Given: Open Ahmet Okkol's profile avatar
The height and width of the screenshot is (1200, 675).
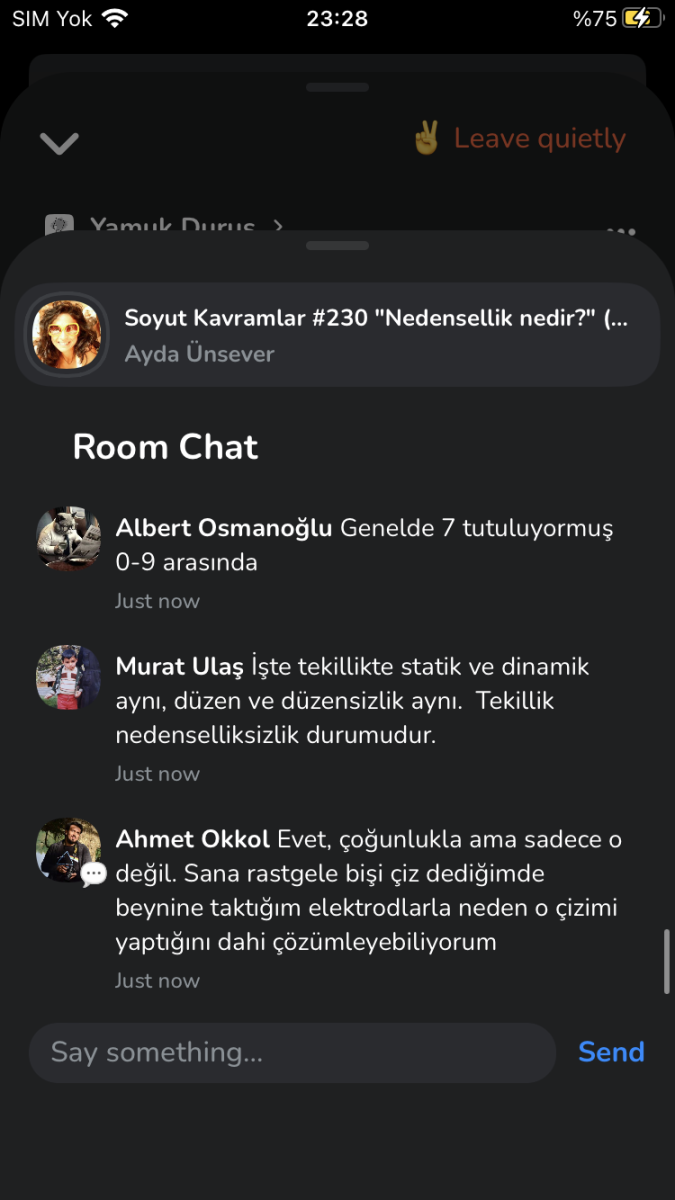Looking at the screenshot, I should click(69, 850).
